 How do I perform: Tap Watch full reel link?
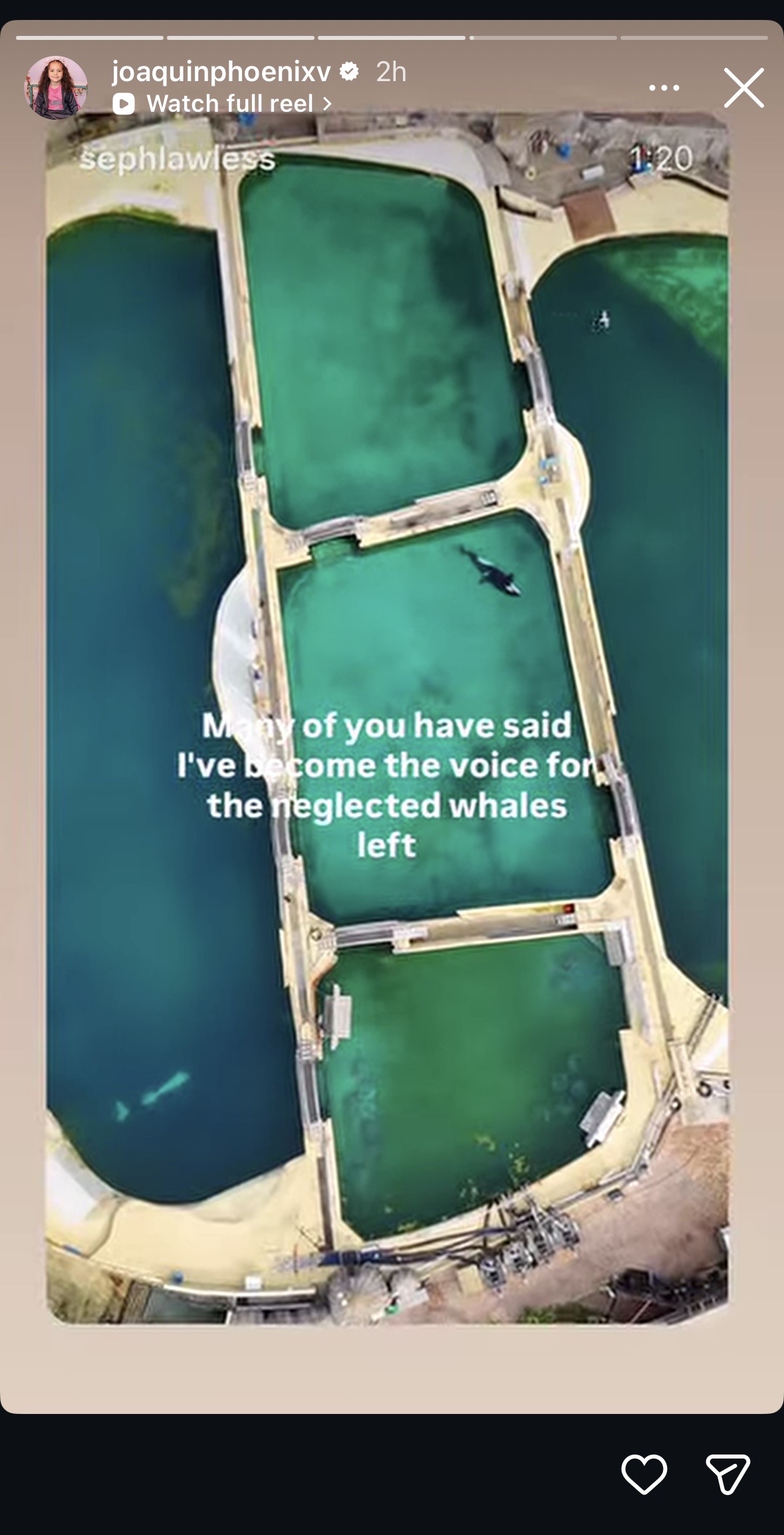pos(223,104)
